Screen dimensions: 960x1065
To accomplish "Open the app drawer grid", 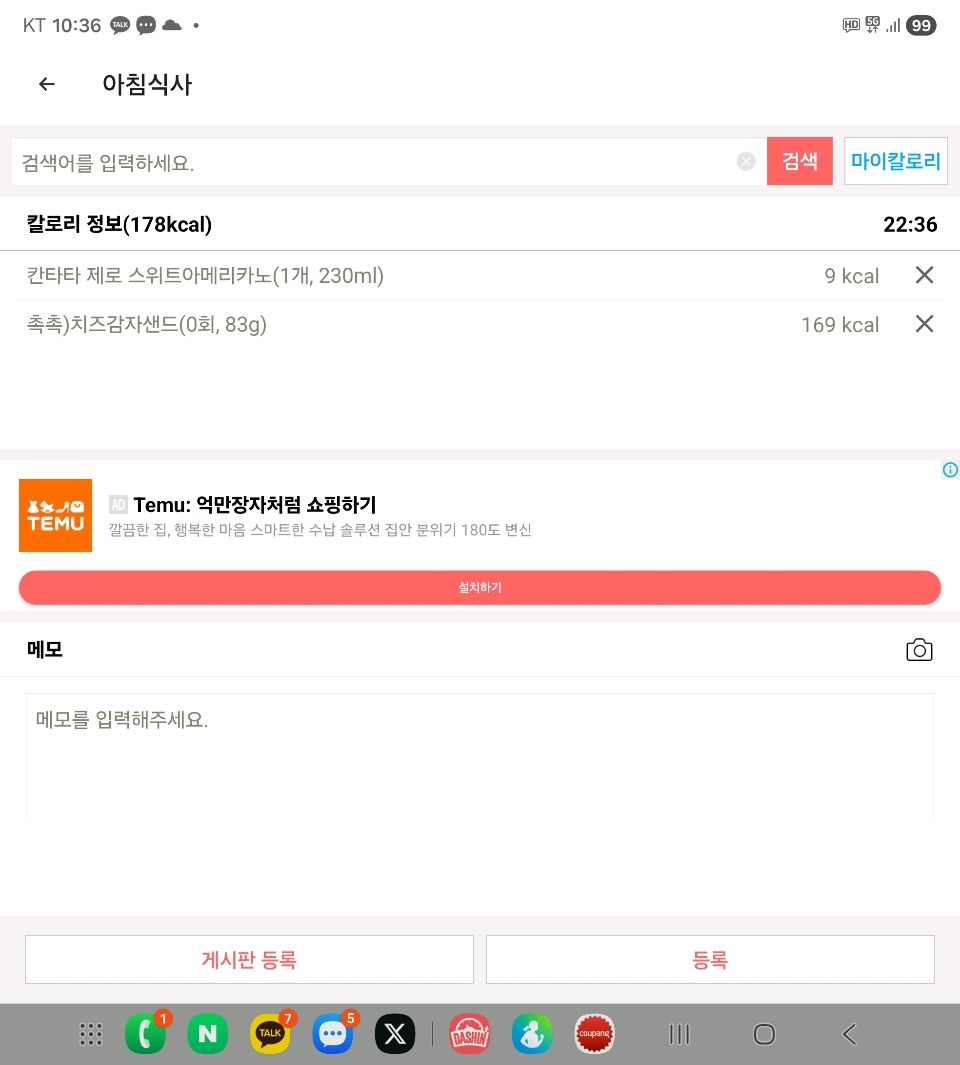I will [91, 1034].
